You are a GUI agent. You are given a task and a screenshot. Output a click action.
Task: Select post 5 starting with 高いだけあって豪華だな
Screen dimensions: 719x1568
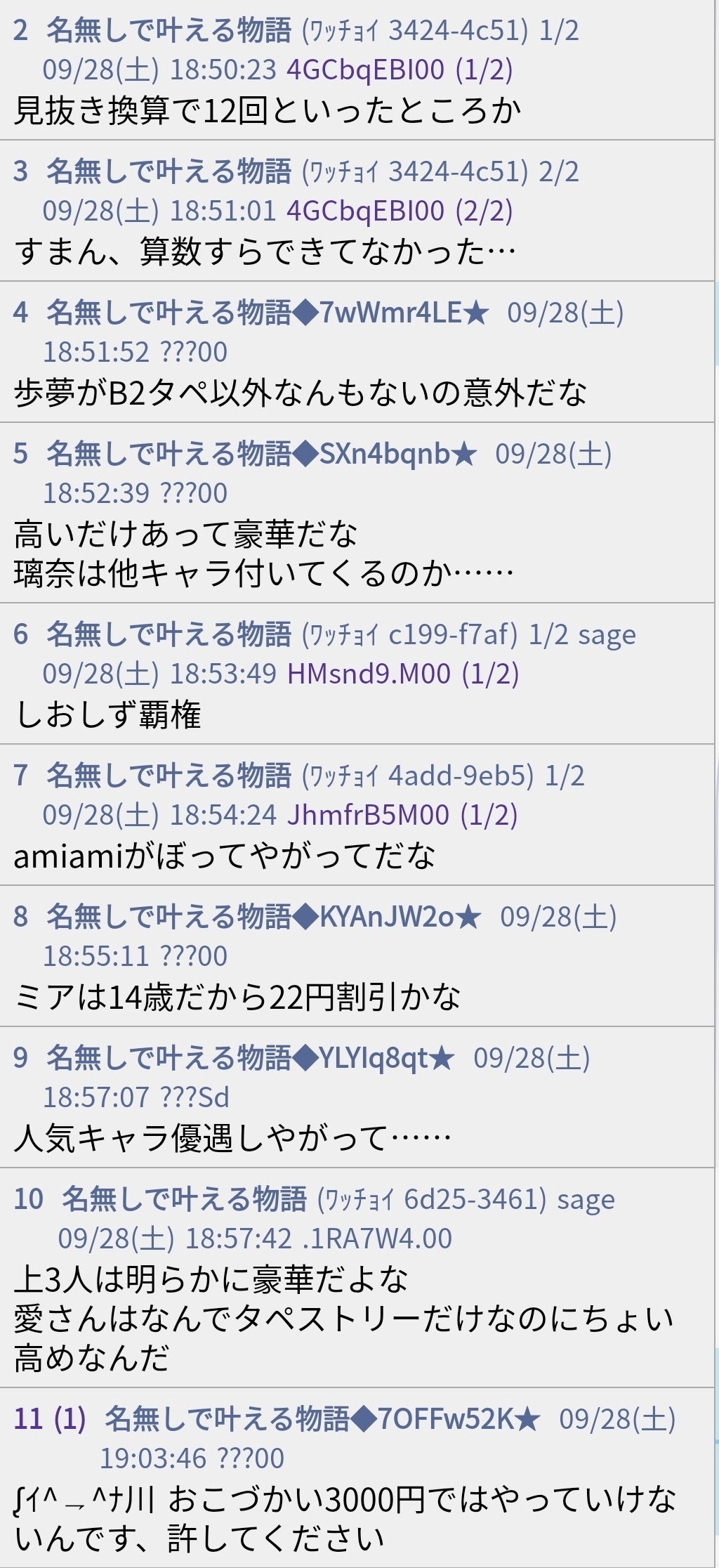(357, 513)
